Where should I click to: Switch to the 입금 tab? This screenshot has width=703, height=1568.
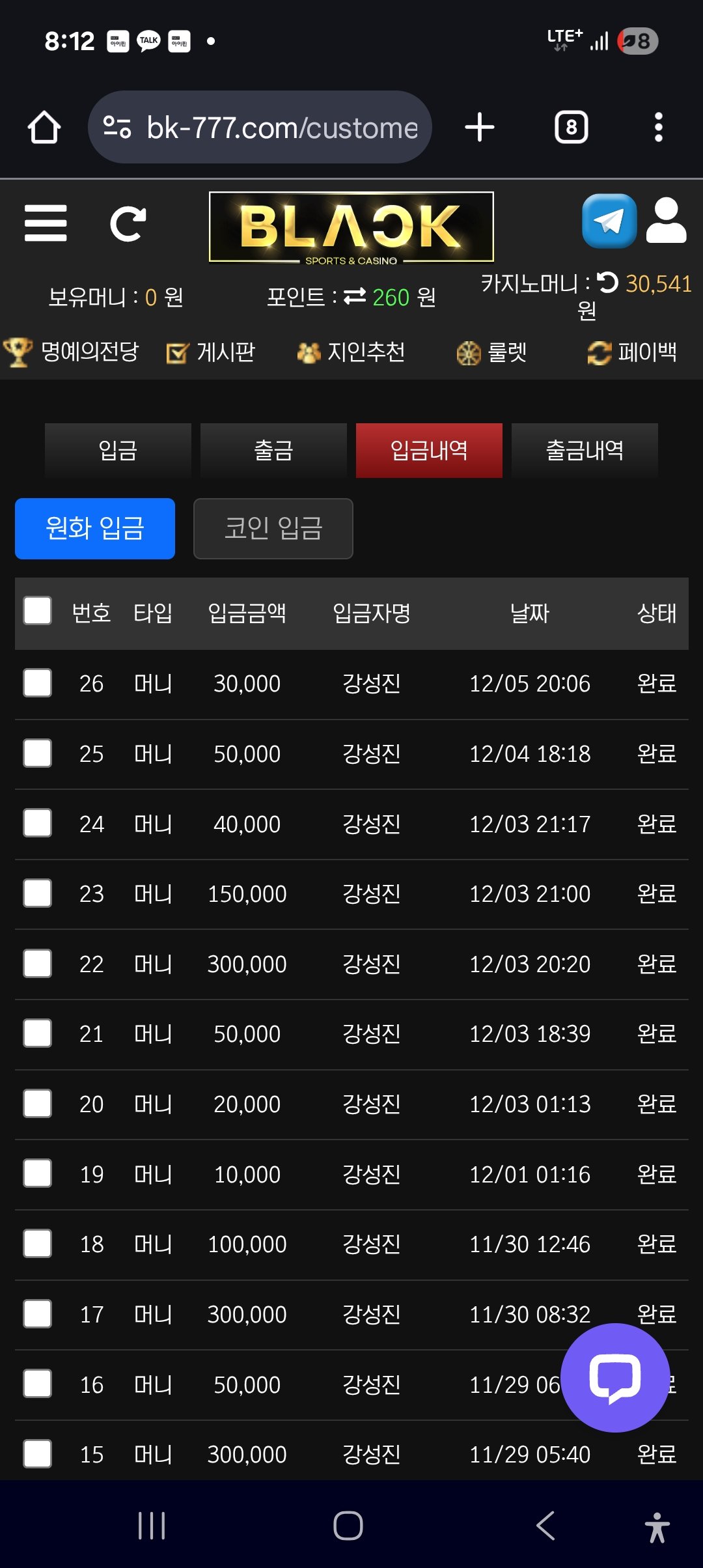coord(118,451)
